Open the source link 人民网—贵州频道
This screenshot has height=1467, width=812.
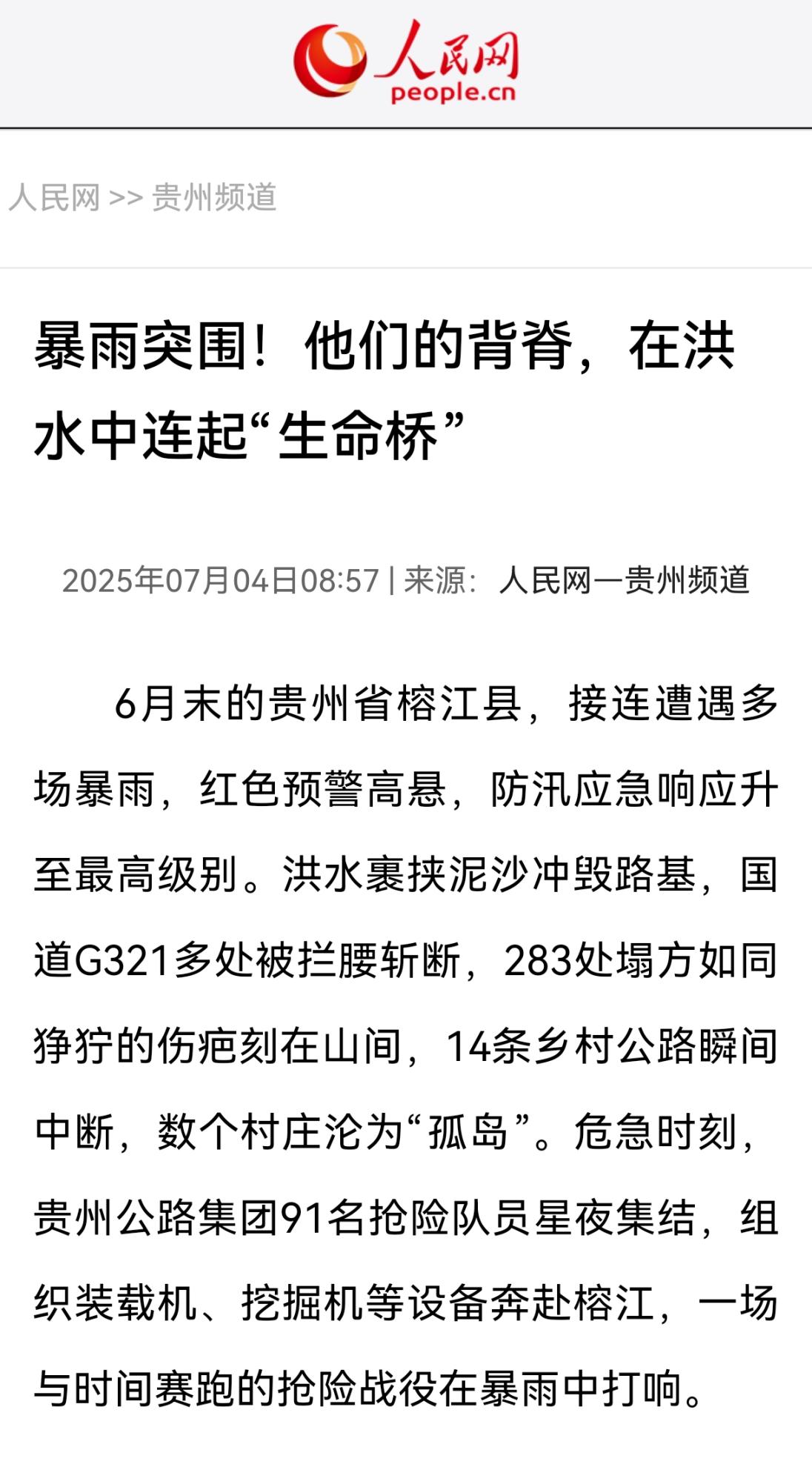[624, 580]
